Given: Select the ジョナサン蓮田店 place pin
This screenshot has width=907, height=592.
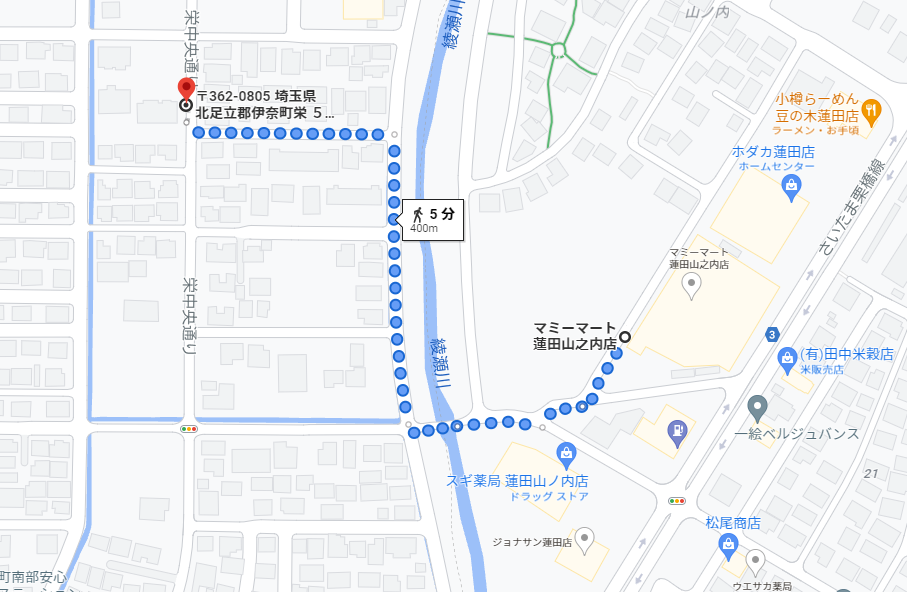Looking at the screenshot, I should pos(585,542).
